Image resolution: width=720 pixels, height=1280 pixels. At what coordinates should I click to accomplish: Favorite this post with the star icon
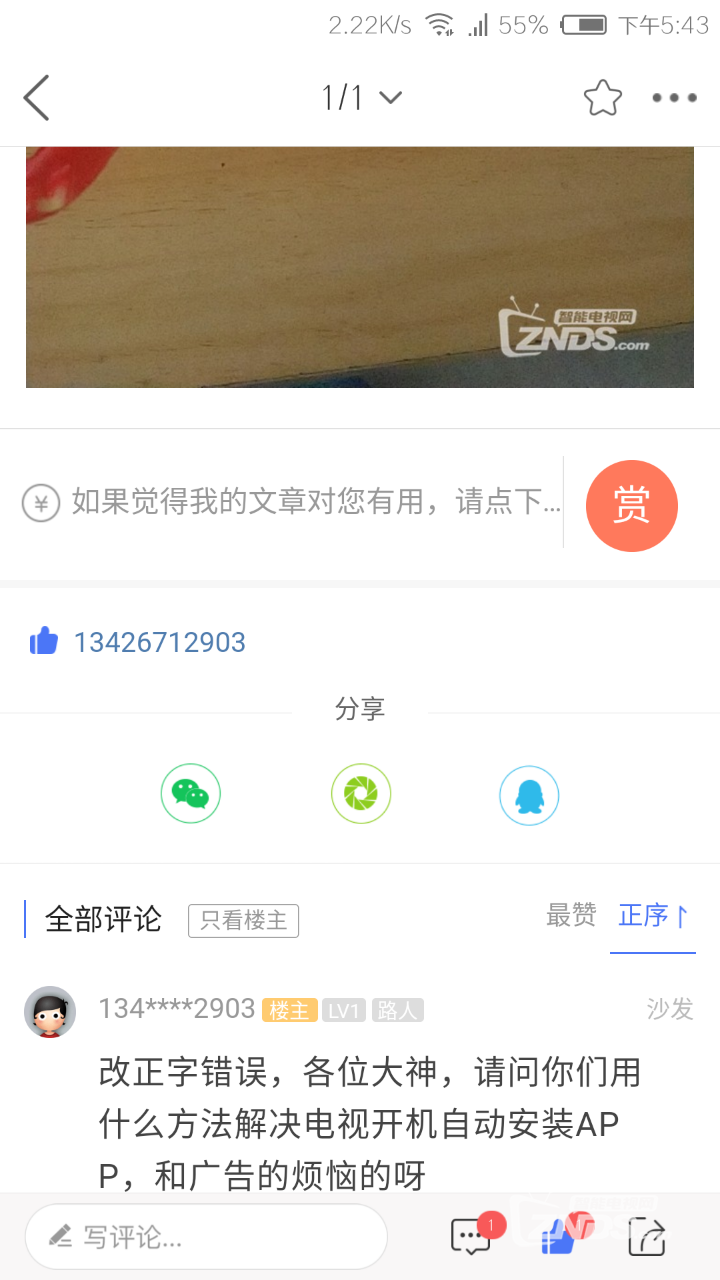click(x=602, y=98)
